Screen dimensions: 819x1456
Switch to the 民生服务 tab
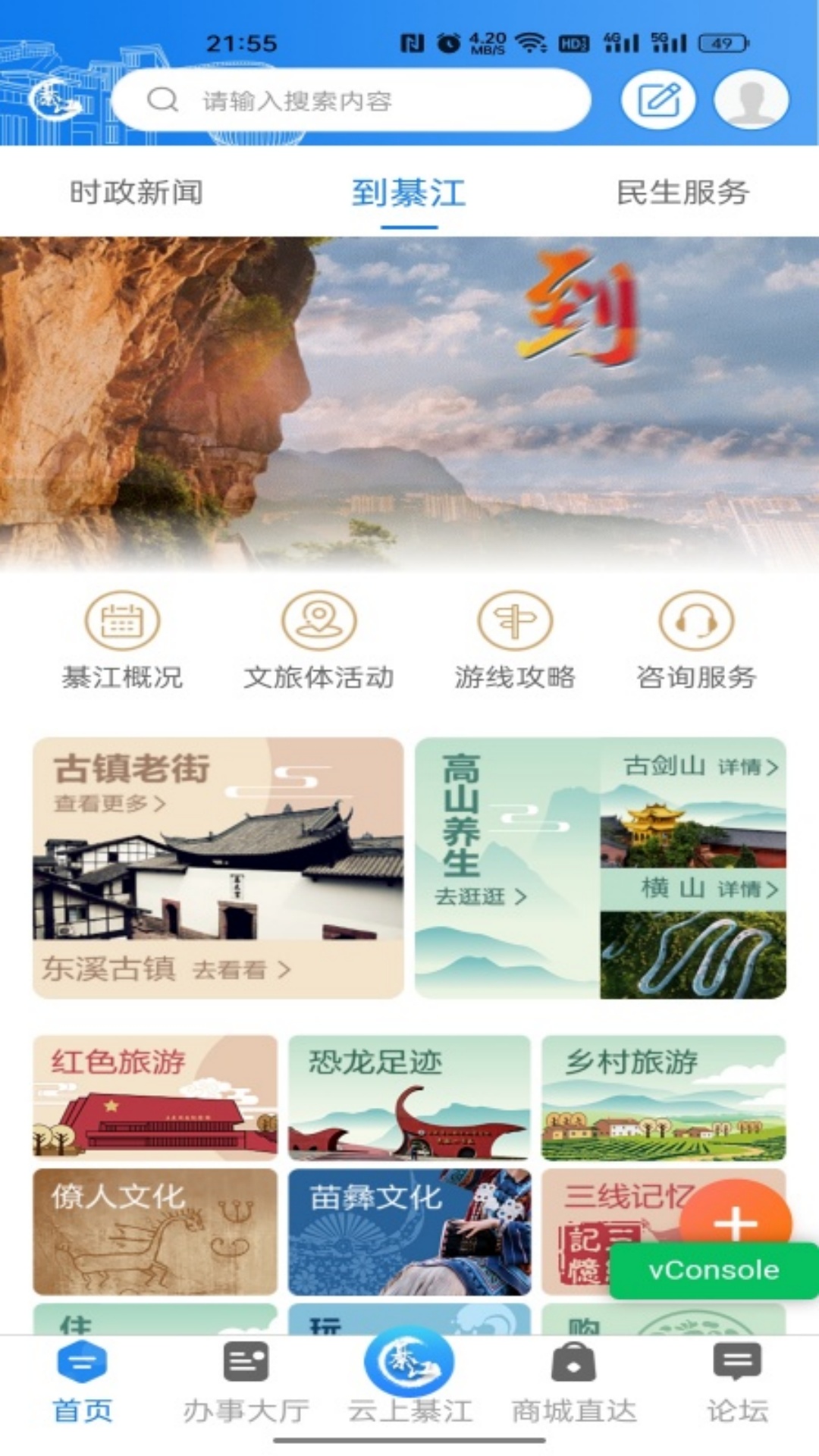[682, 193]
